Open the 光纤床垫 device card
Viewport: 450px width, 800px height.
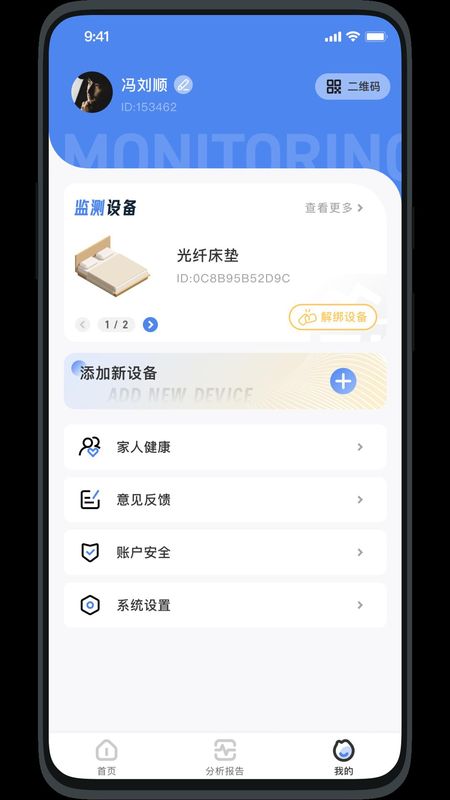point(225,266)
